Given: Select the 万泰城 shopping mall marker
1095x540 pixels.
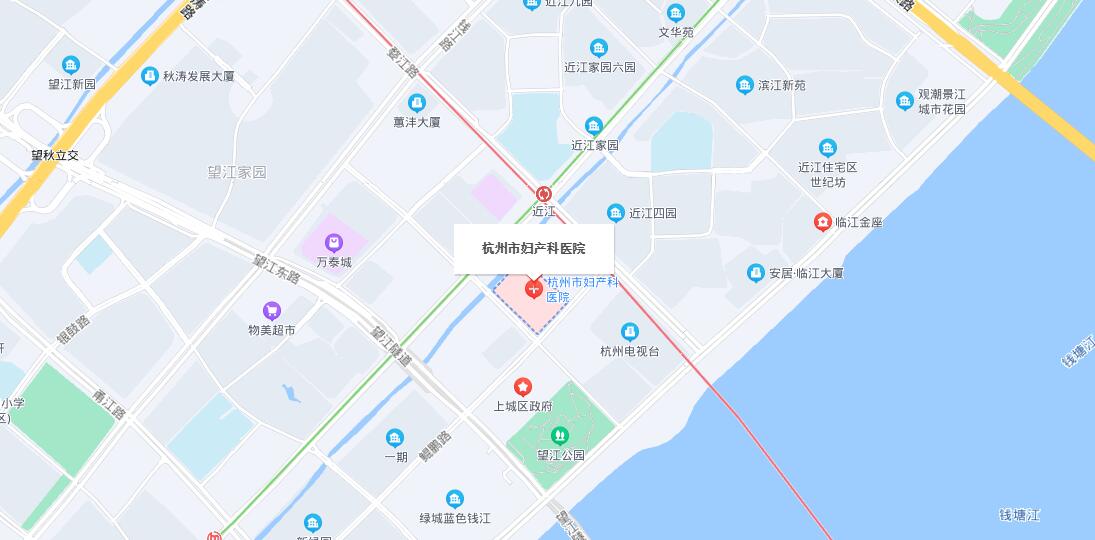Looking at the screenshot, I should coord(334,242).
